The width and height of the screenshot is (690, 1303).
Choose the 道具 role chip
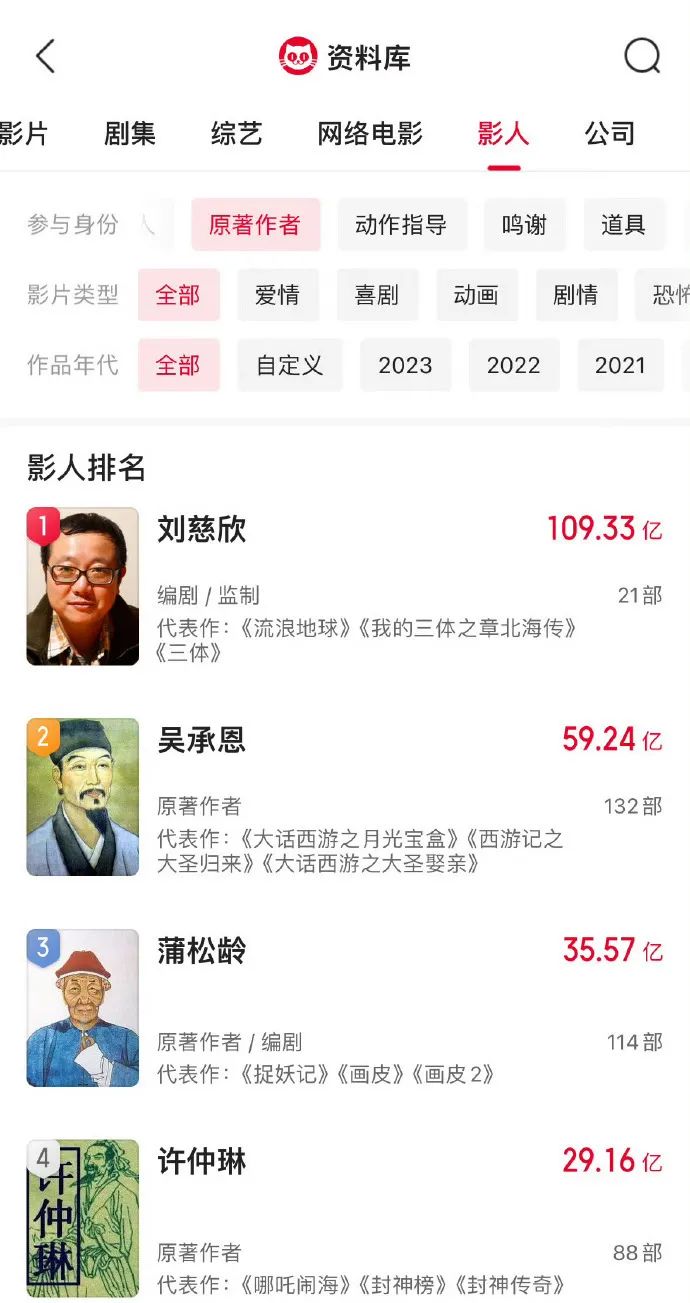(x=623, y=225)
